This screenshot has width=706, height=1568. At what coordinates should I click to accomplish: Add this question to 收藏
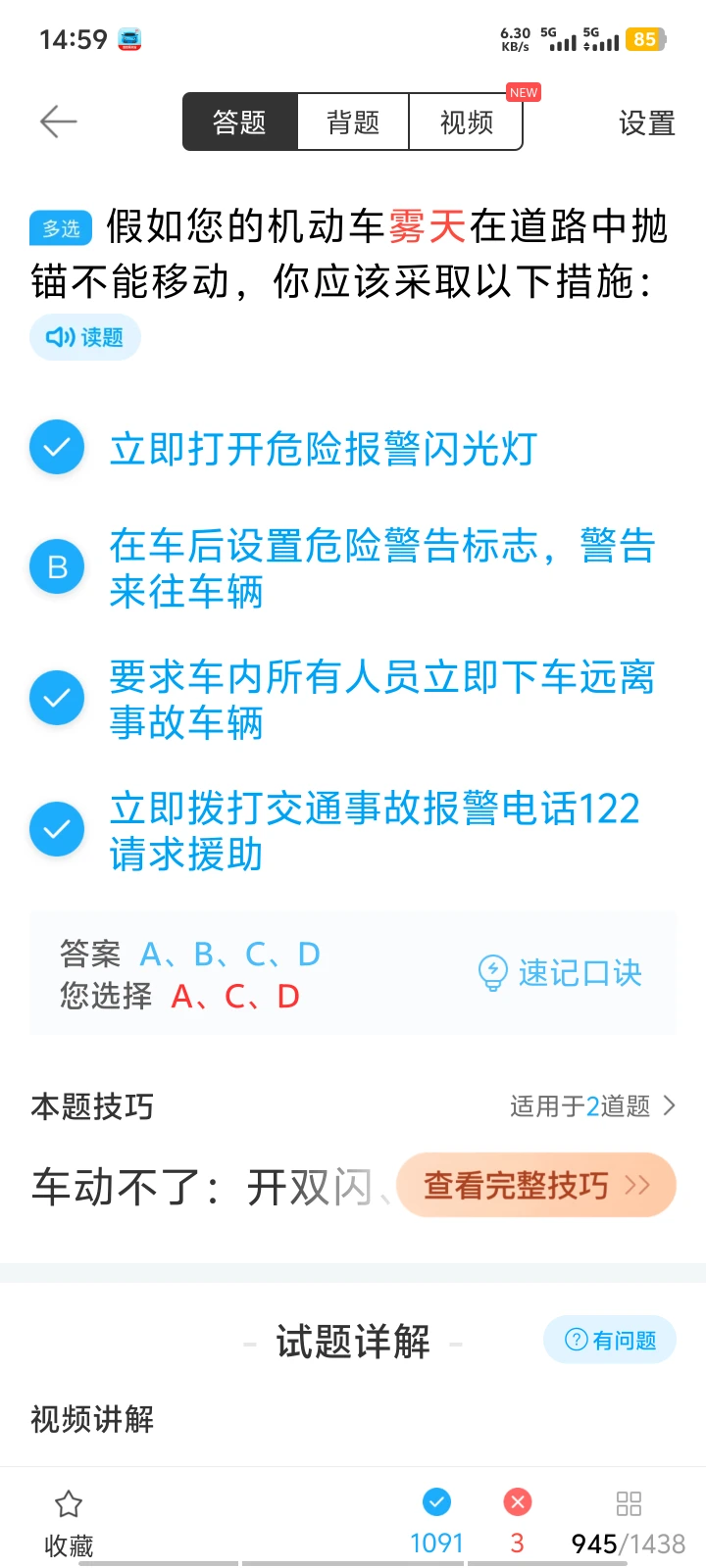point(69,1522)
